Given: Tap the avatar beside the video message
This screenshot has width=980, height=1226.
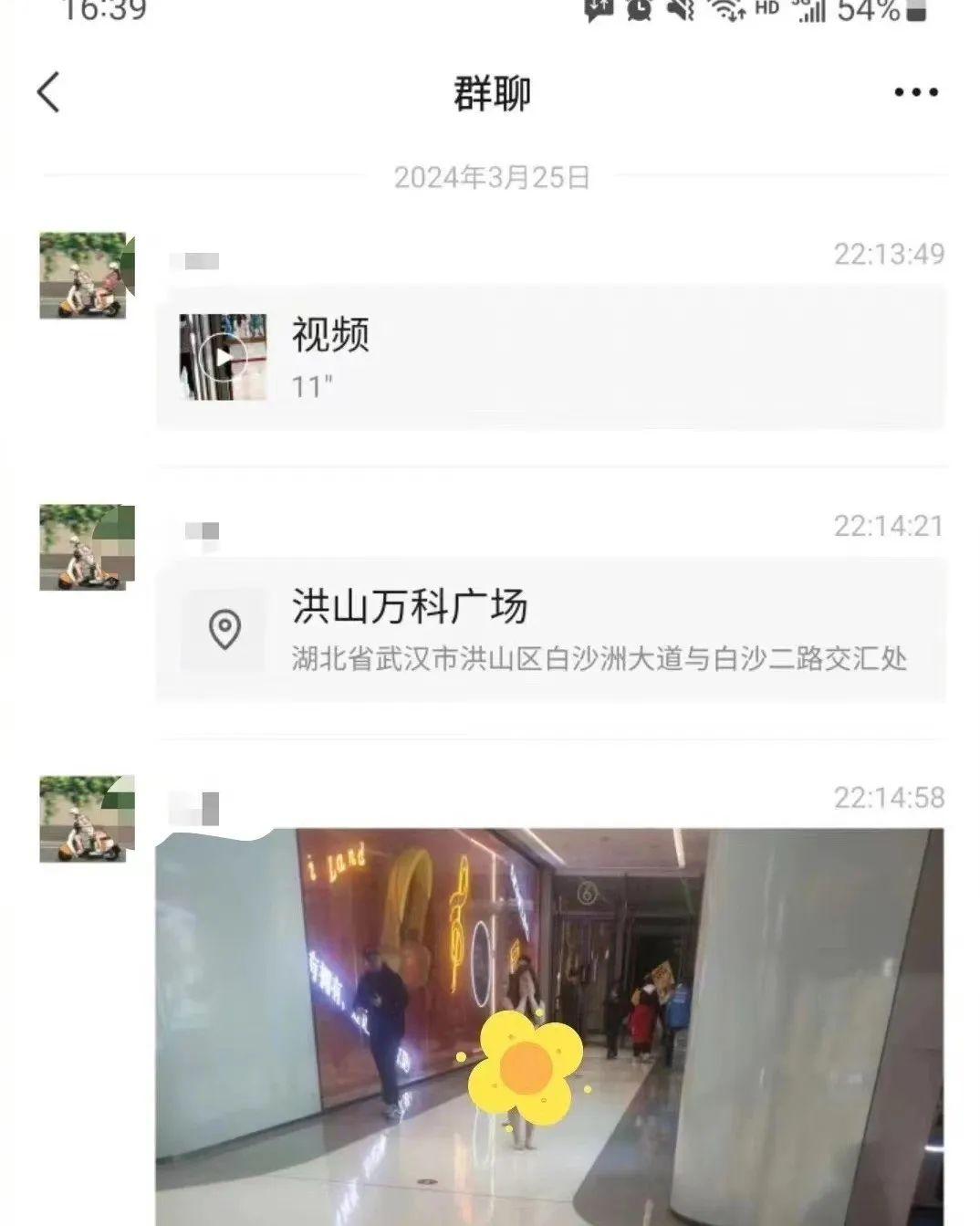Looking at the screenshot, I should click(82, 274).
